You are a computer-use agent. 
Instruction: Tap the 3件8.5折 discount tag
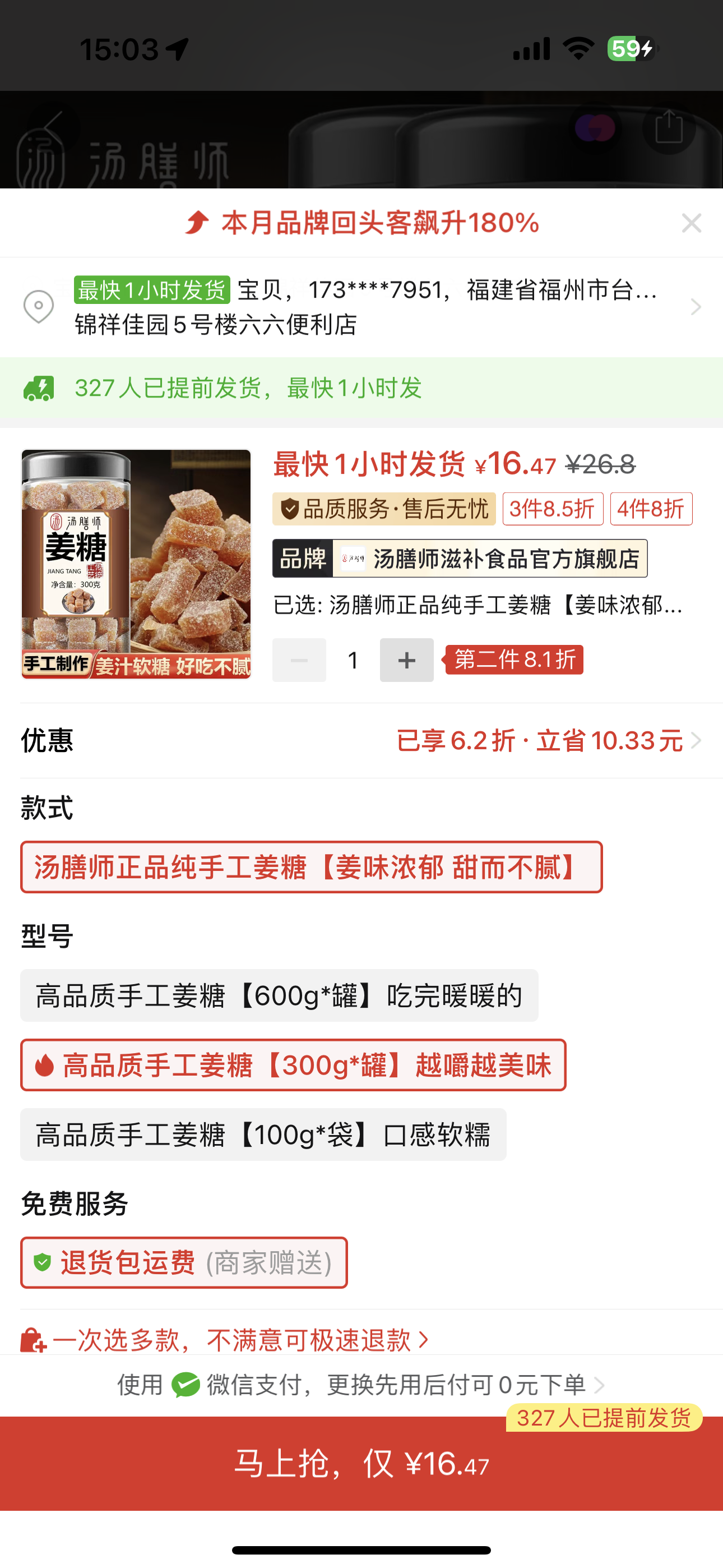click(x=552, y=508)
